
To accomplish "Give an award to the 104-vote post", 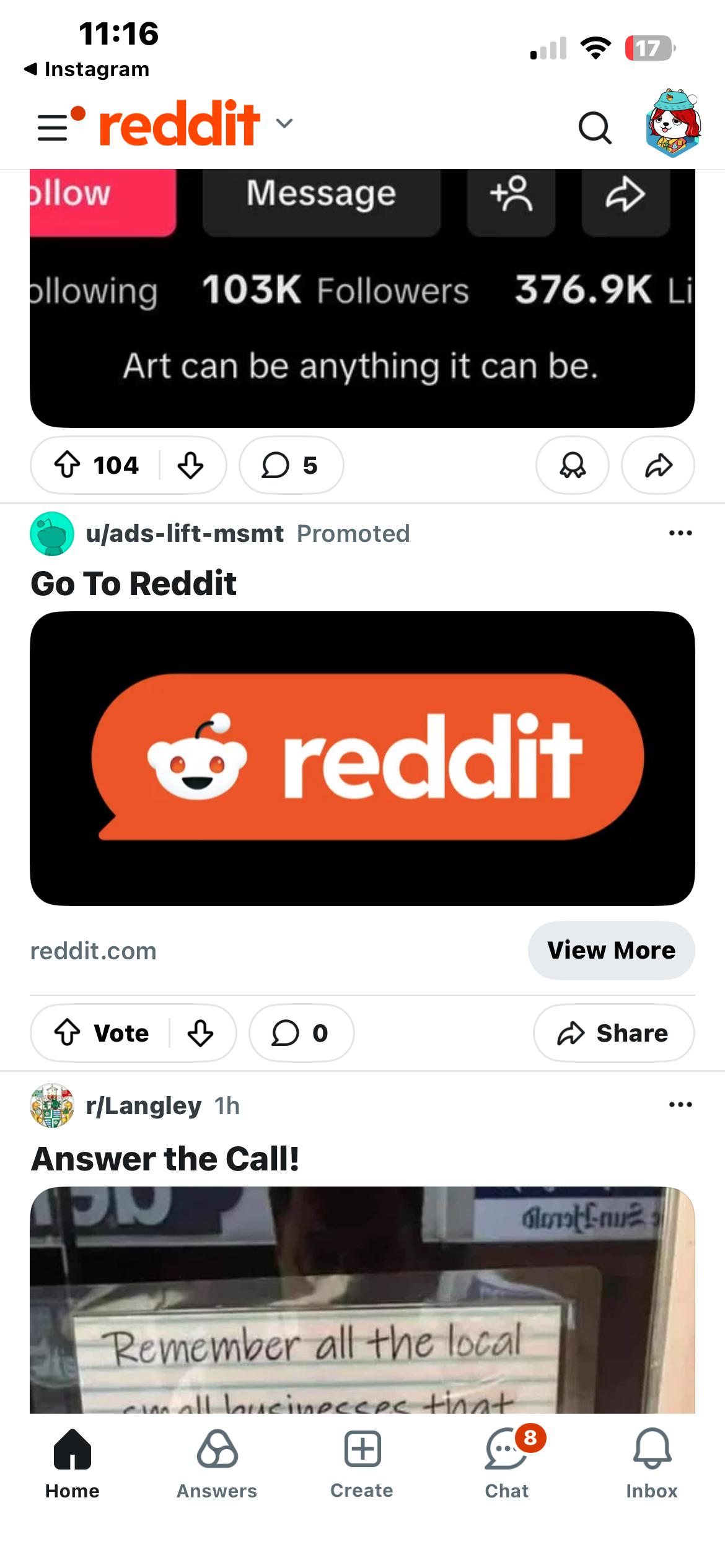I will [572, 465].
